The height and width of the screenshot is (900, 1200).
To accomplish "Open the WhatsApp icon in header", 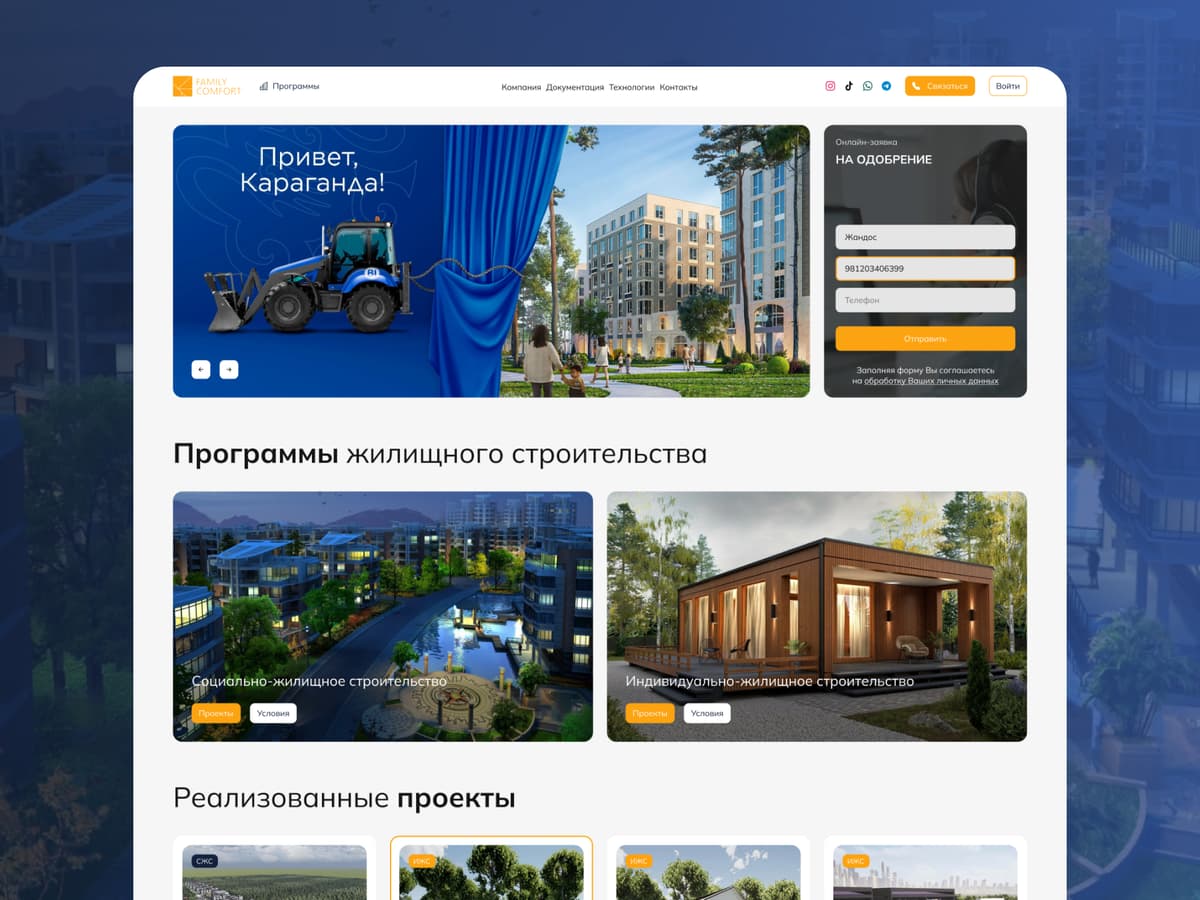I will (x=867, y=86).
